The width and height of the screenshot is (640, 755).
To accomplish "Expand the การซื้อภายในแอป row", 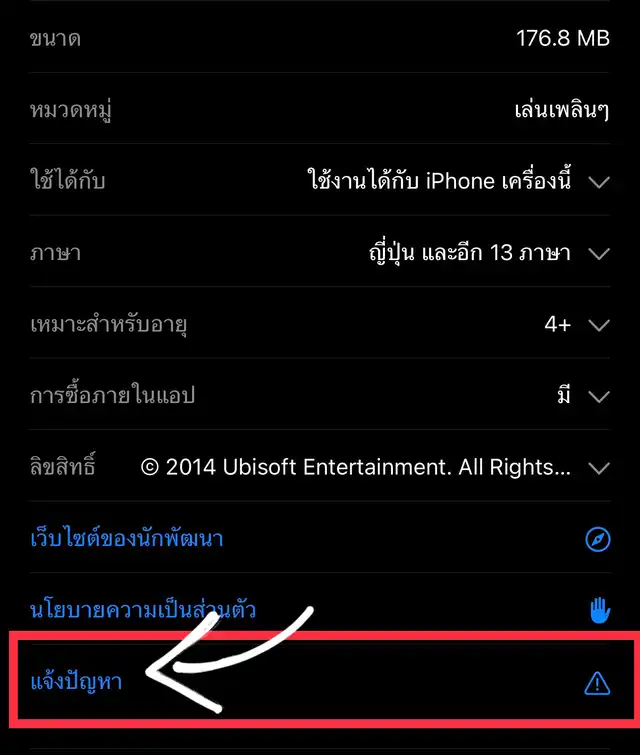I will [x=598, y=396].
